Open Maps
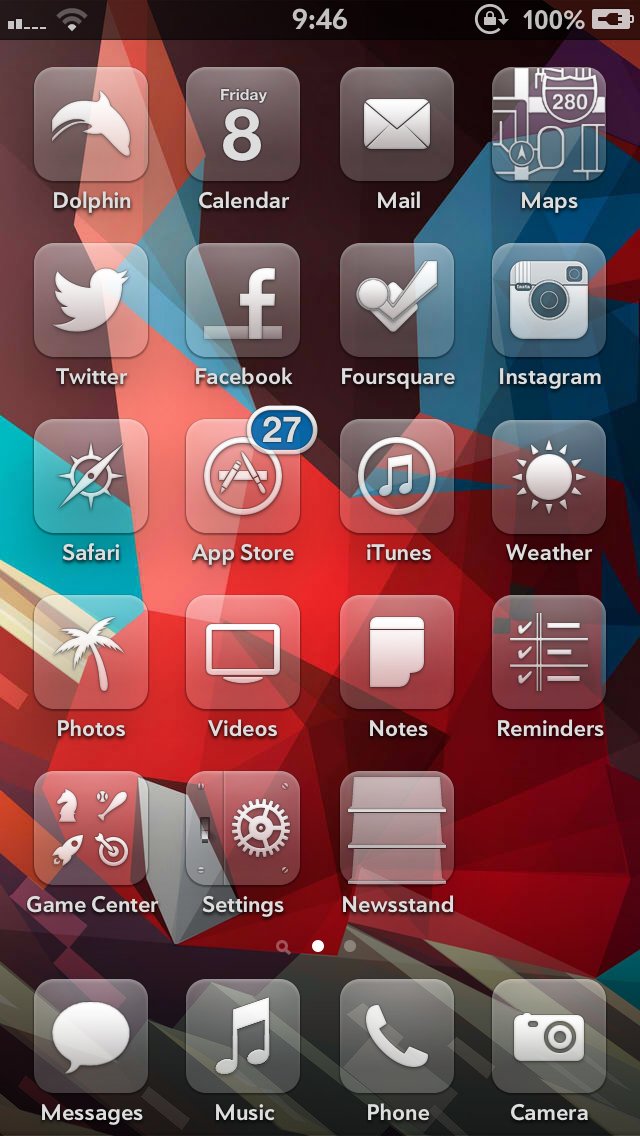The image size is (640, 1136). [x=549, y=125]
